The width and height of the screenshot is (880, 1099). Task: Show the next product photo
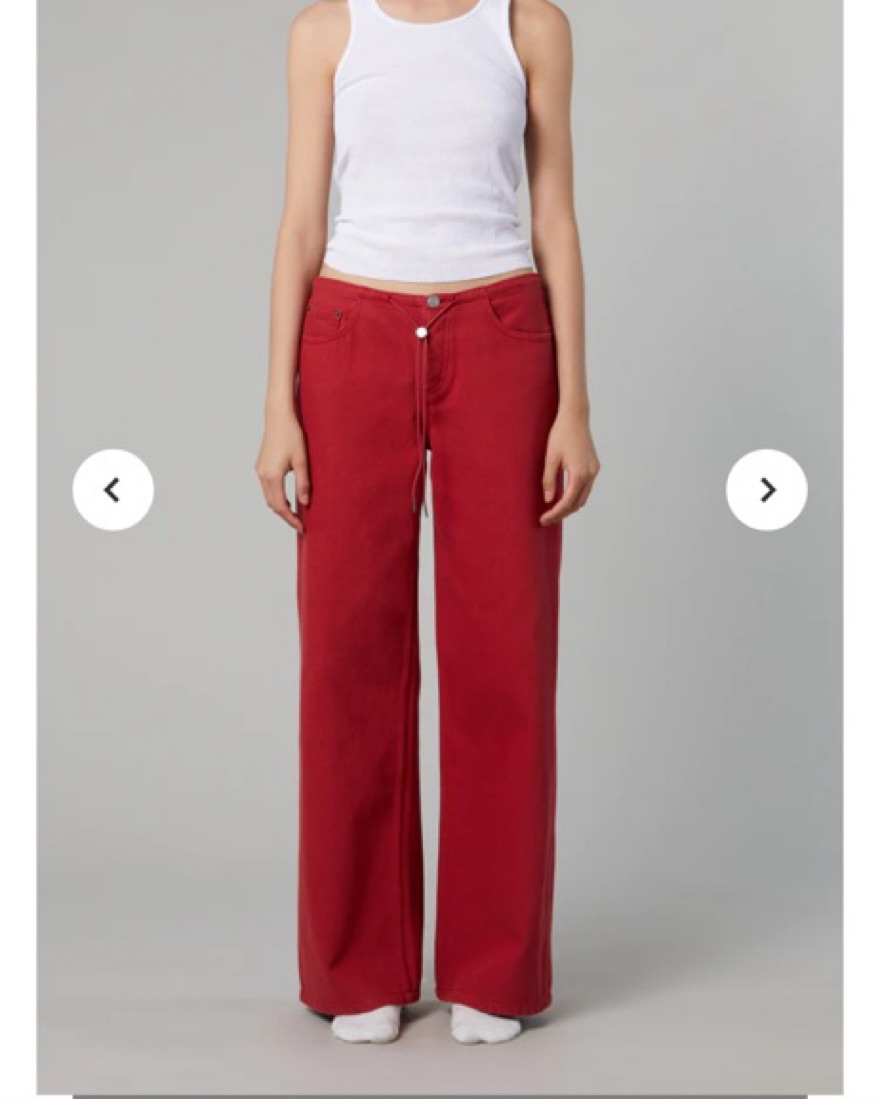(x=766, y=490)
